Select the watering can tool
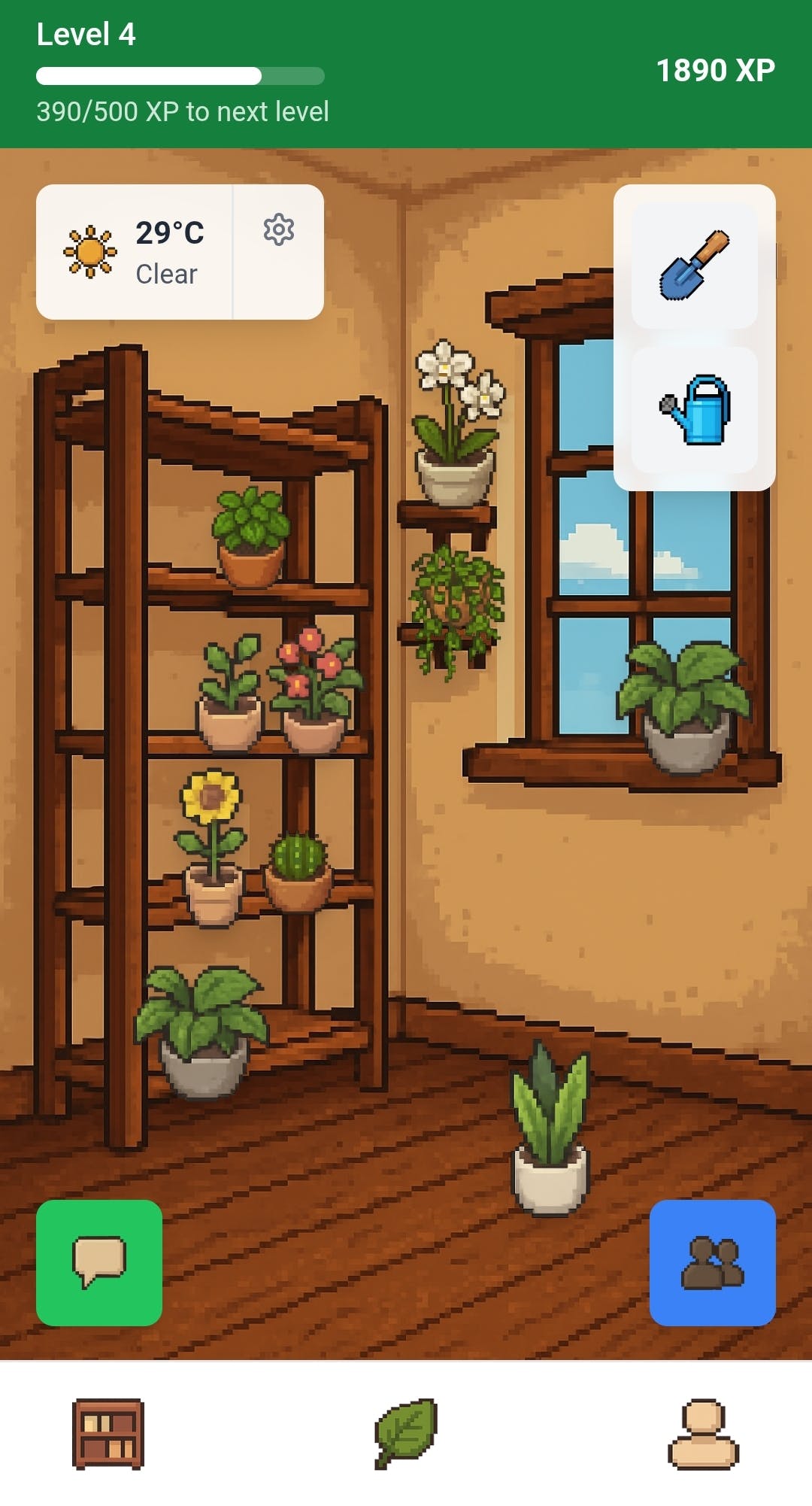Screen dimensions: 812x1506 (695, 410)
